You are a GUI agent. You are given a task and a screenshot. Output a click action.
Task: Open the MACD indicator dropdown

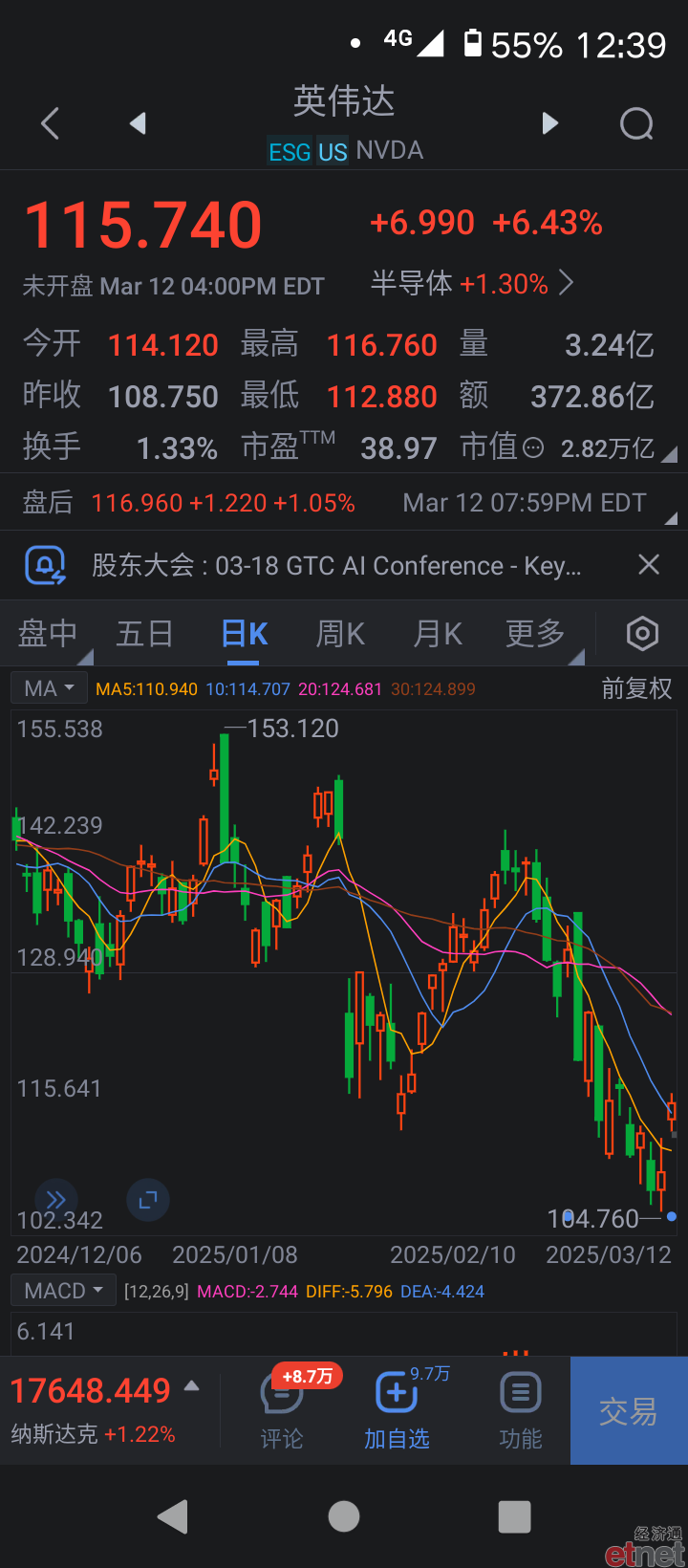click(x=63, y=1291)
